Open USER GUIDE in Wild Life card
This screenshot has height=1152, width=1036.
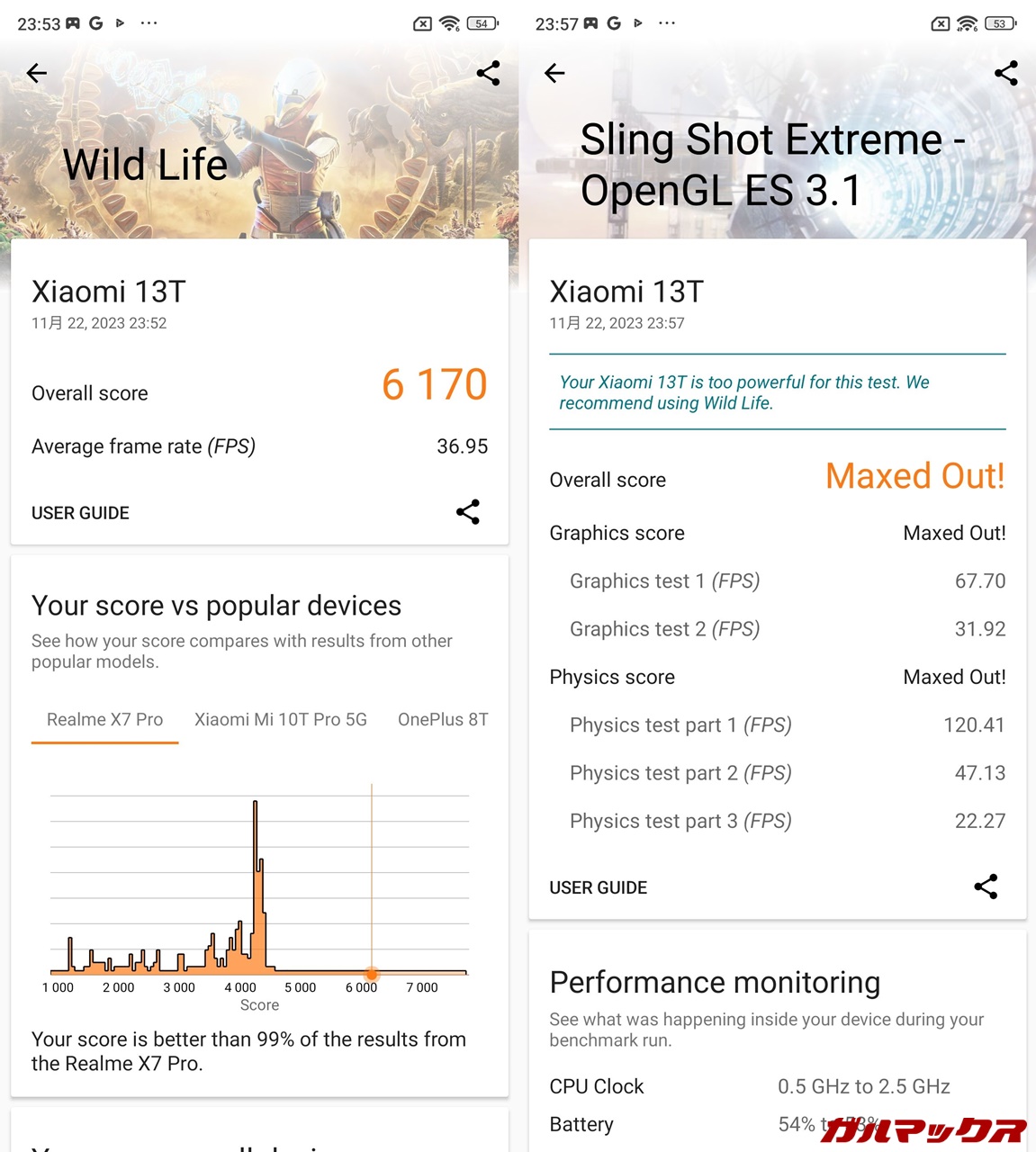tap(80, 513)
